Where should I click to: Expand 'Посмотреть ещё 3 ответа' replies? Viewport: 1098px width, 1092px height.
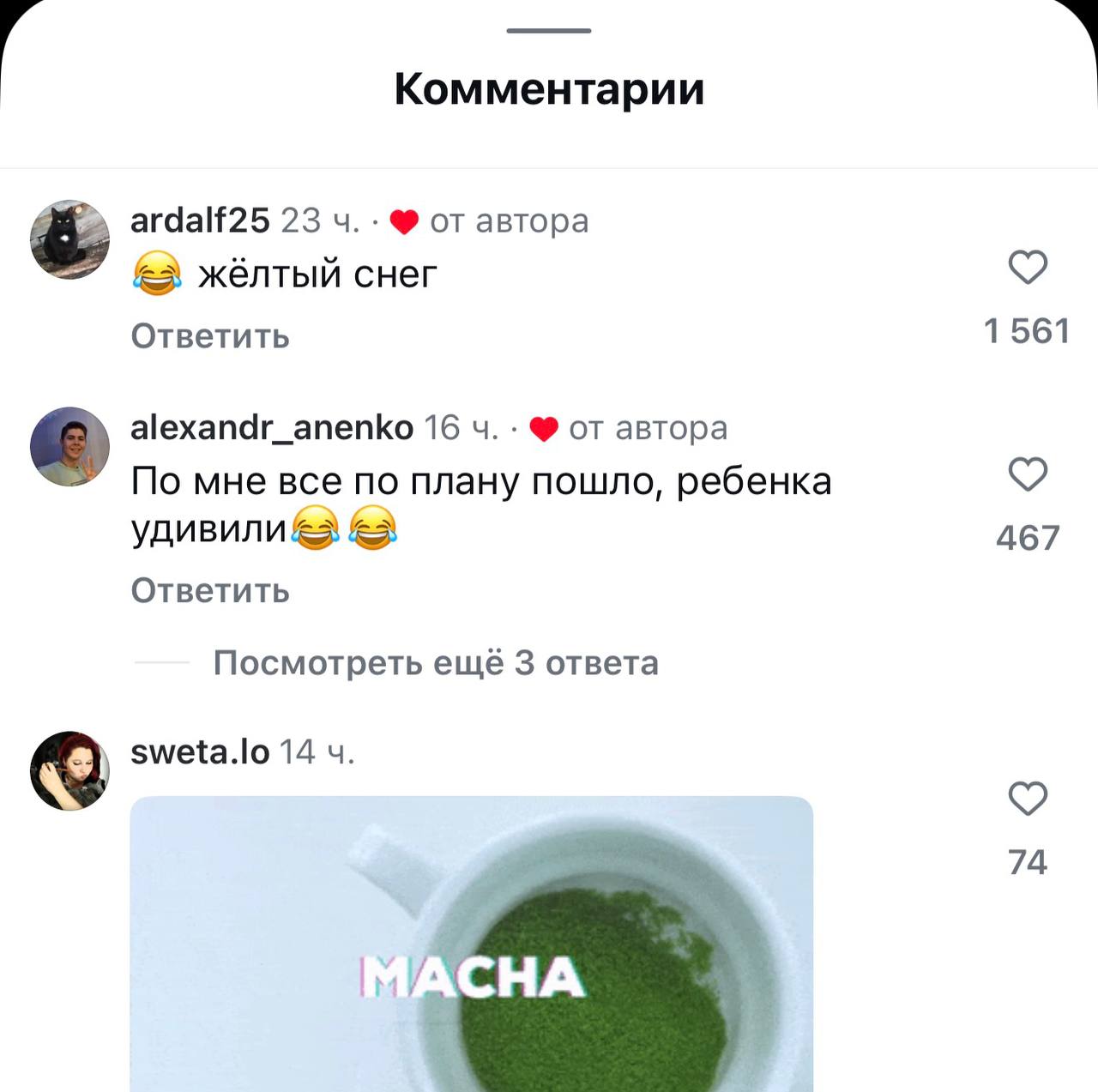pos(435,663)
